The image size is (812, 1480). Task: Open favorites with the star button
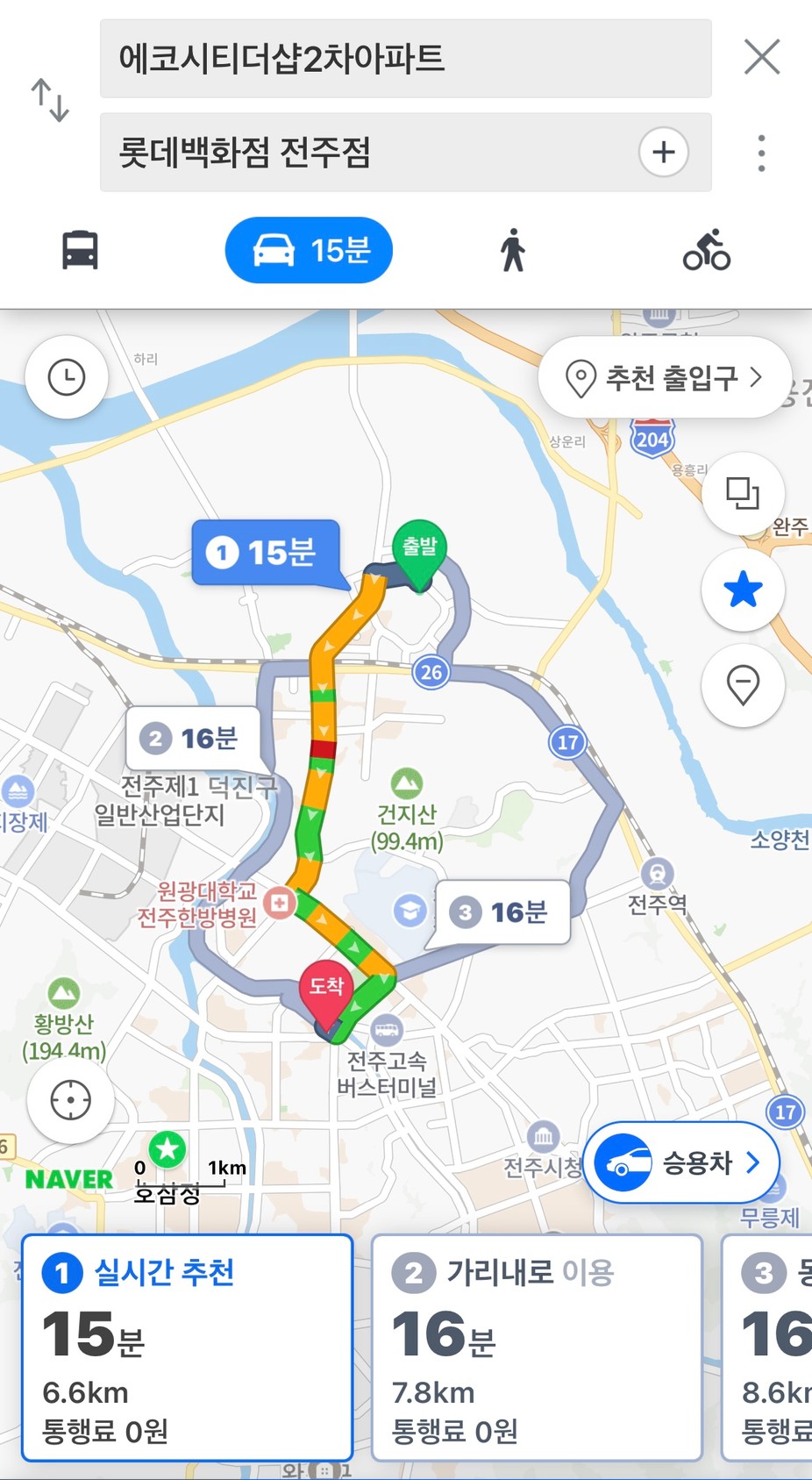coord(743,590)
